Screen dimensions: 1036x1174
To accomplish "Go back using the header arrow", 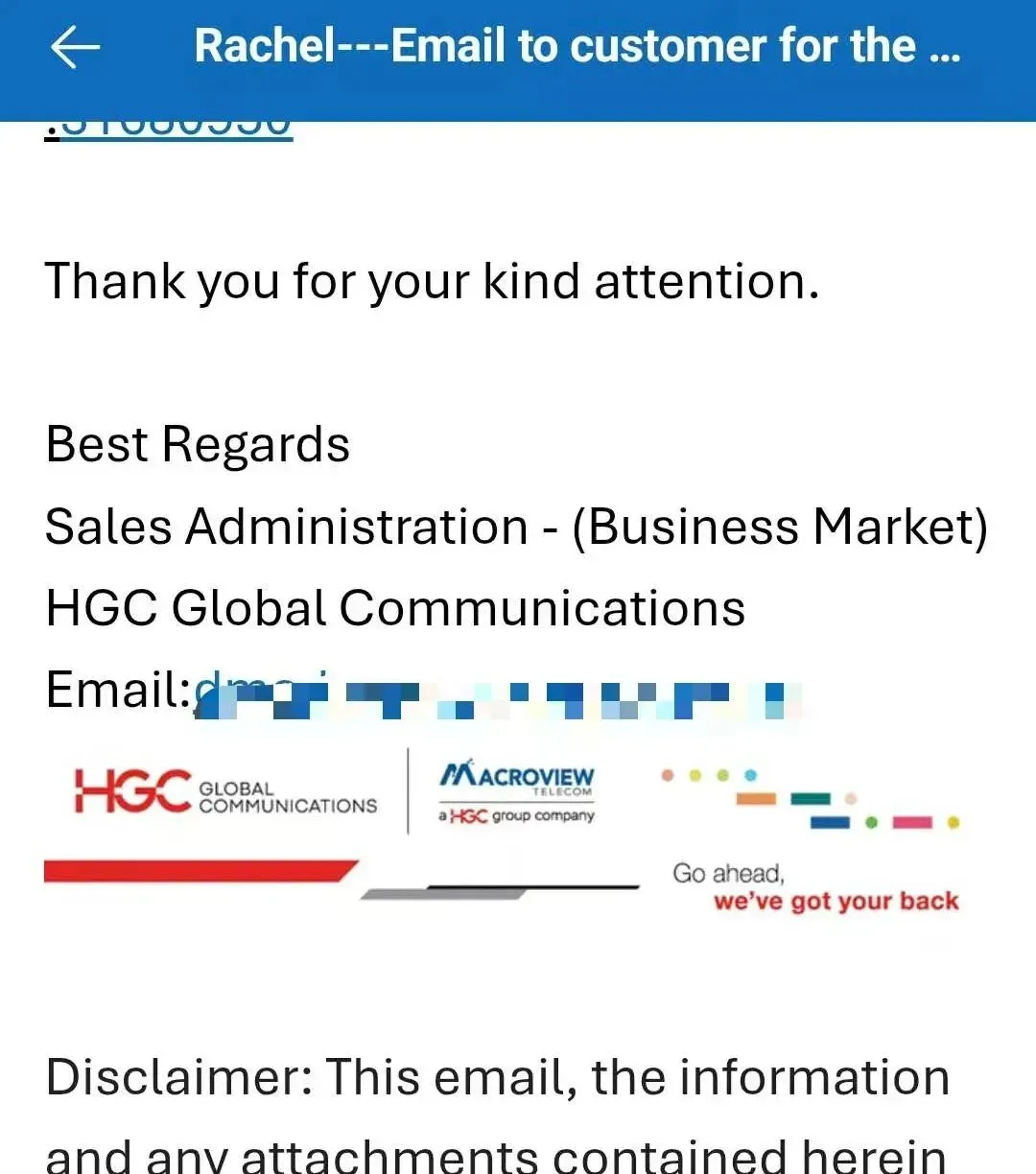I will pyautogui.click(x=75, y=48).
